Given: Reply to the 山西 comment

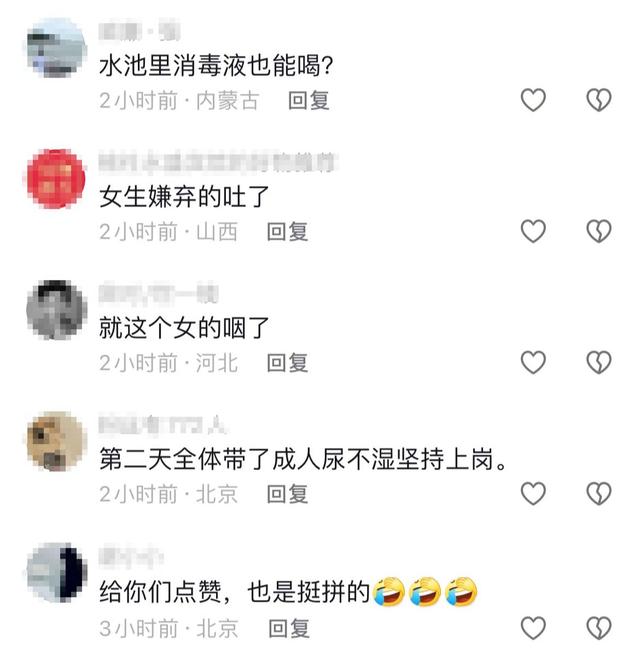Looking at the screenshot, I should 287,231.
